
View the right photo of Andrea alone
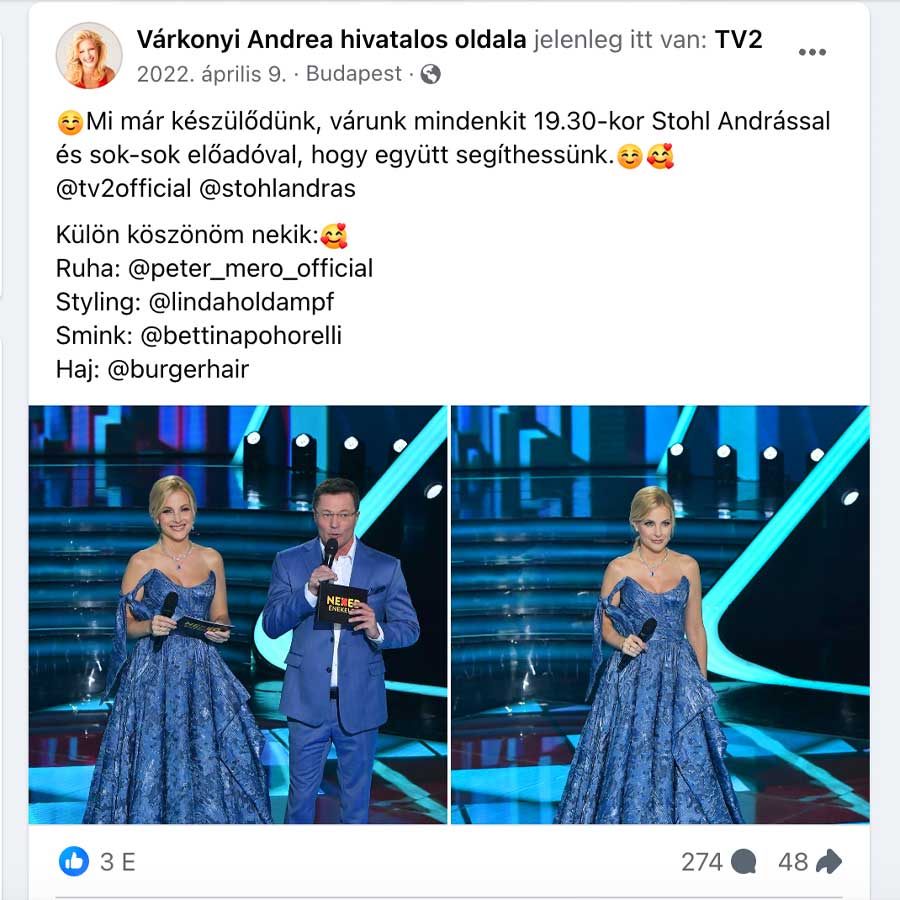[660, 614]
